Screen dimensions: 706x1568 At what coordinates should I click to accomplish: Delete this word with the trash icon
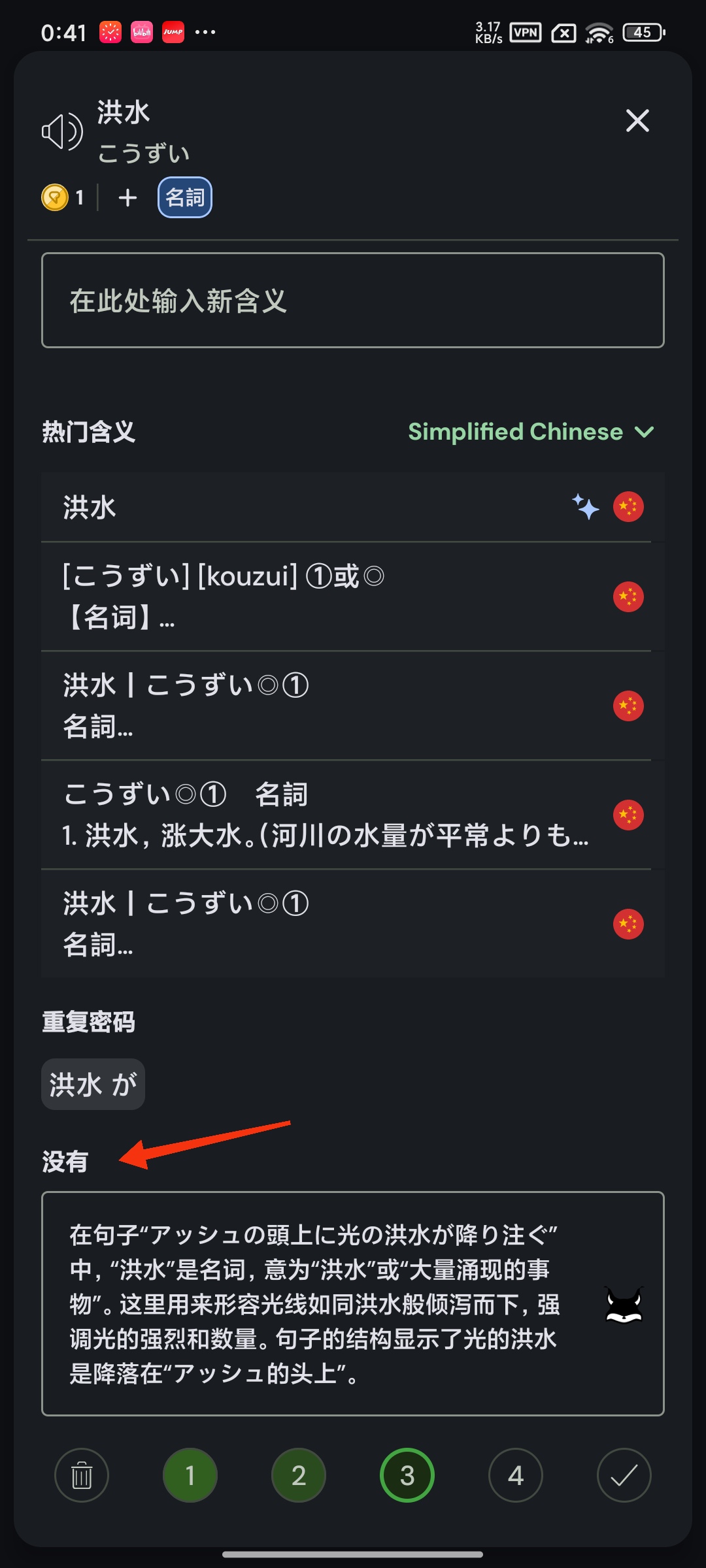point(82,1475)
